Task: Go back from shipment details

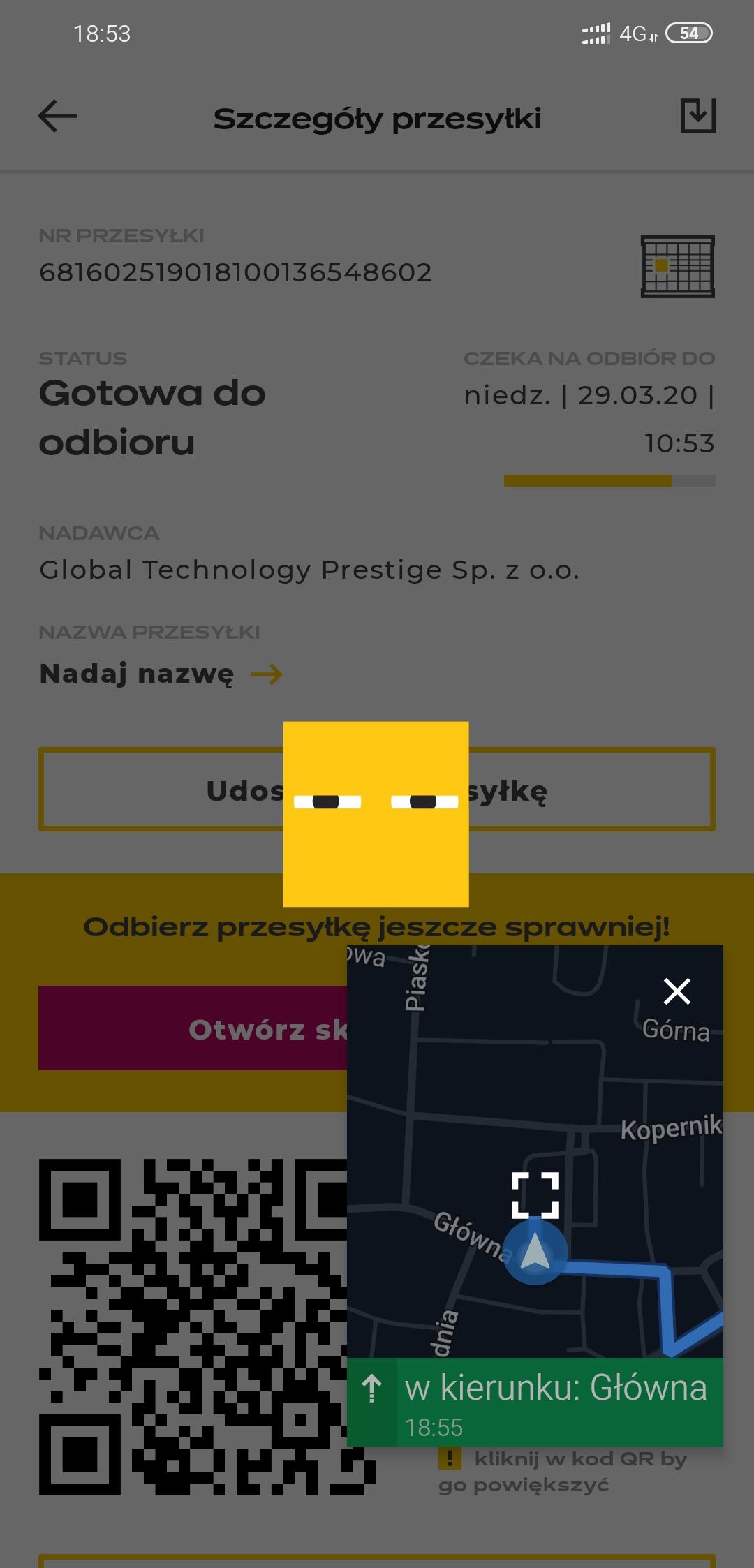Action: pyautogui.click(x=57, y=116)
